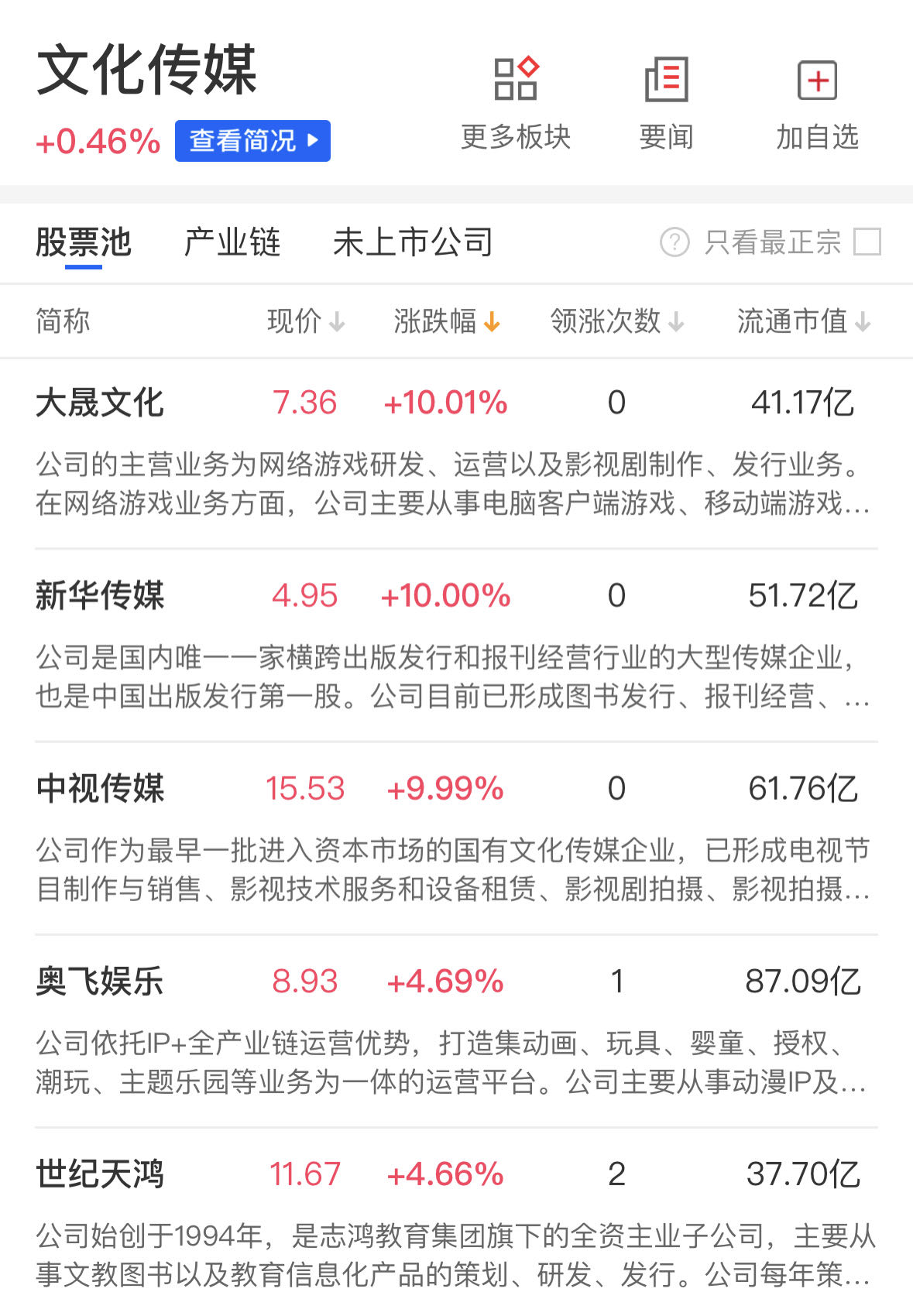Open stock 大晟文化
The width and height of the screenshot is (913, 1316).
click(100, 403)
